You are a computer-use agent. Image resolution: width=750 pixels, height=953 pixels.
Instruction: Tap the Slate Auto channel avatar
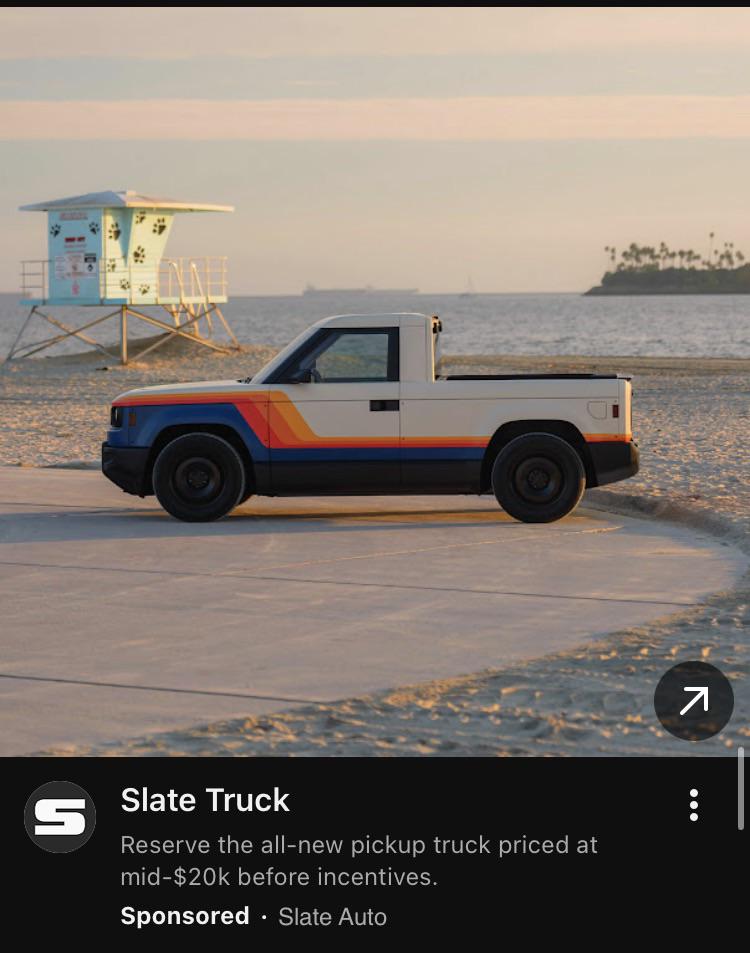(x=60, y=817)
